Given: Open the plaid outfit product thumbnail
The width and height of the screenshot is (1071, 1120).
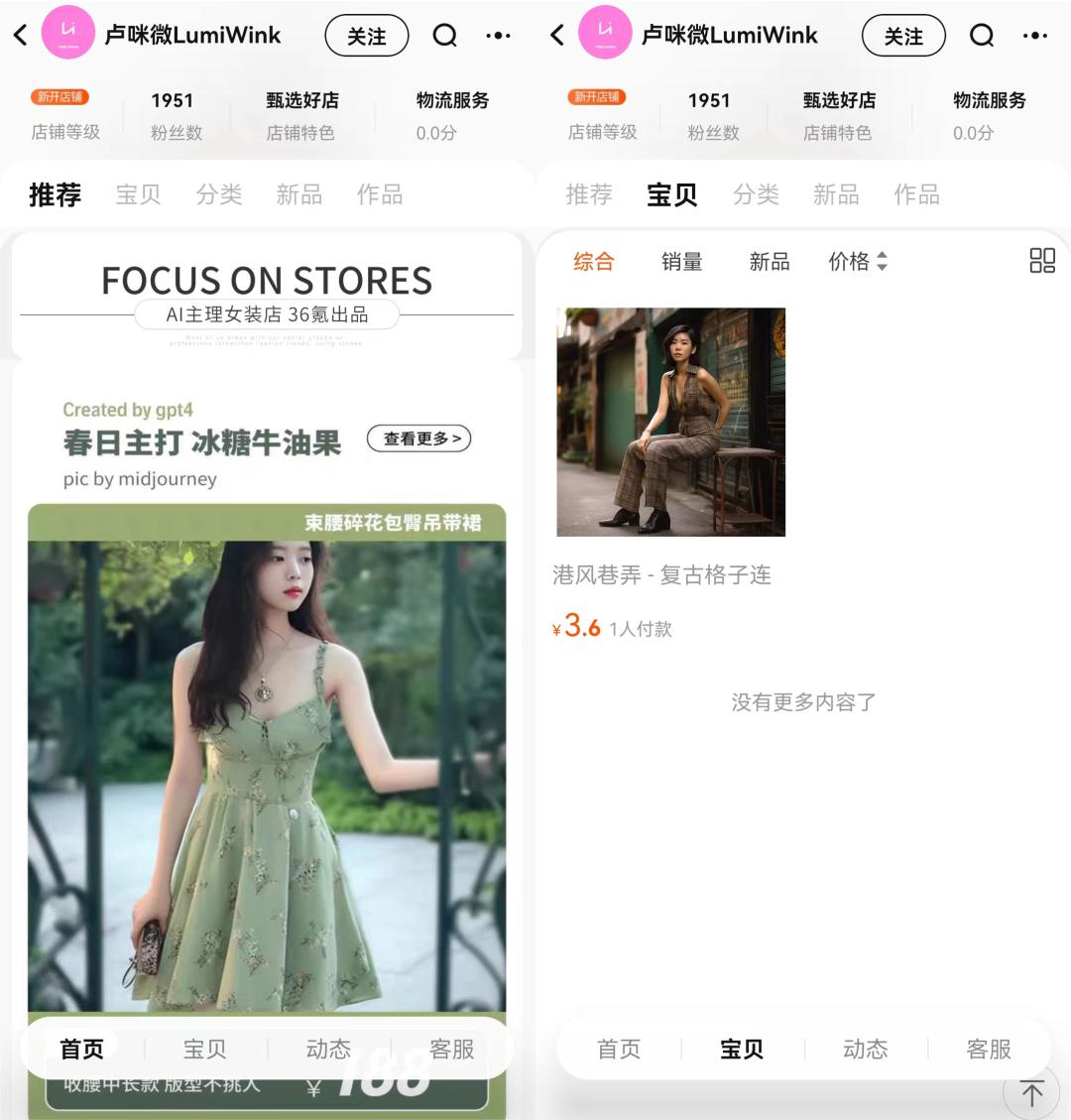Looking at the screenshot, I should pos(670,422).
